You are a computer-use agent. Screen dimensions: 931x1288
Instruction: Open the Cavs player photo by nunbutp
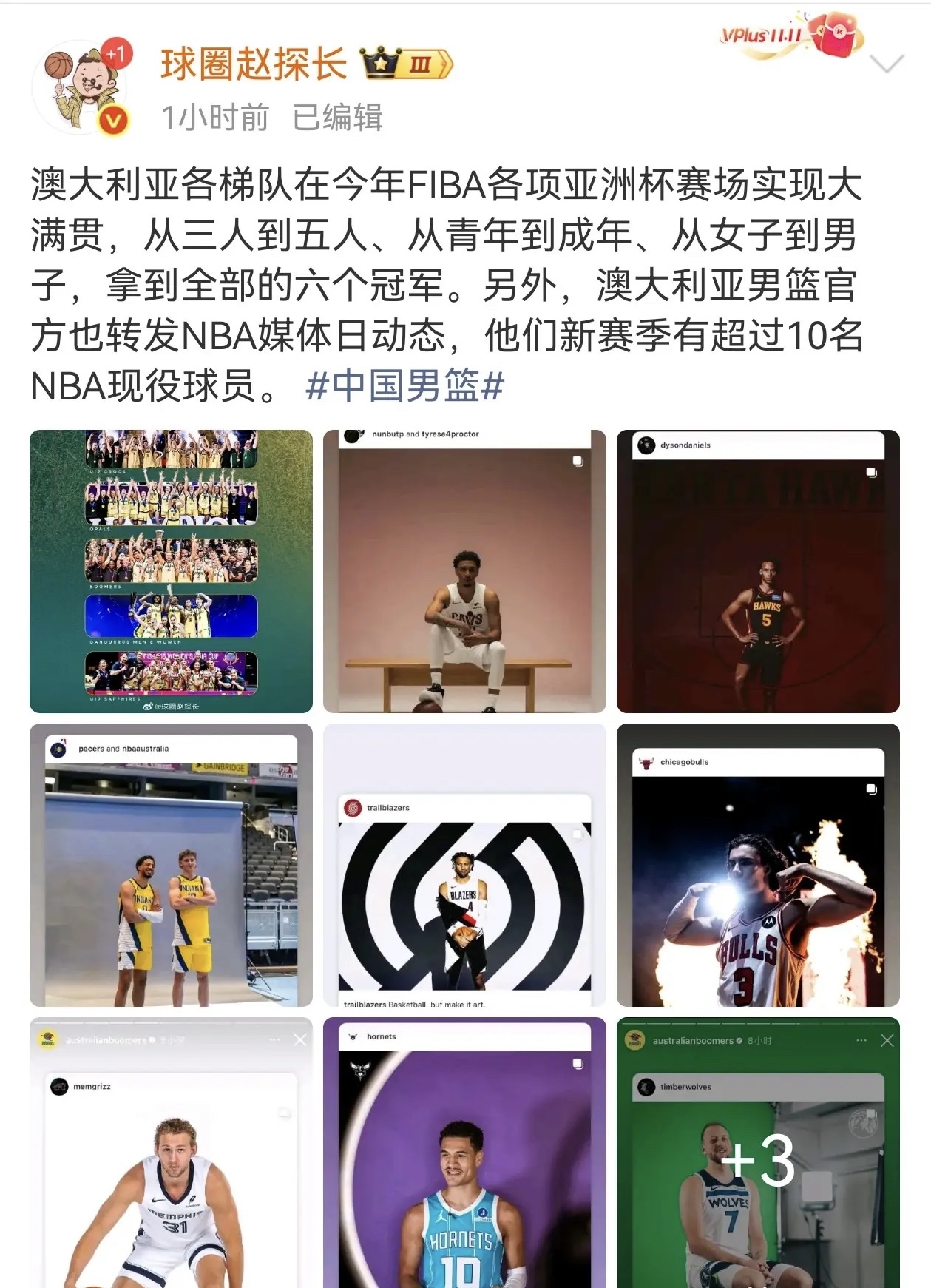pyautogui.click(x=464, y=571)
